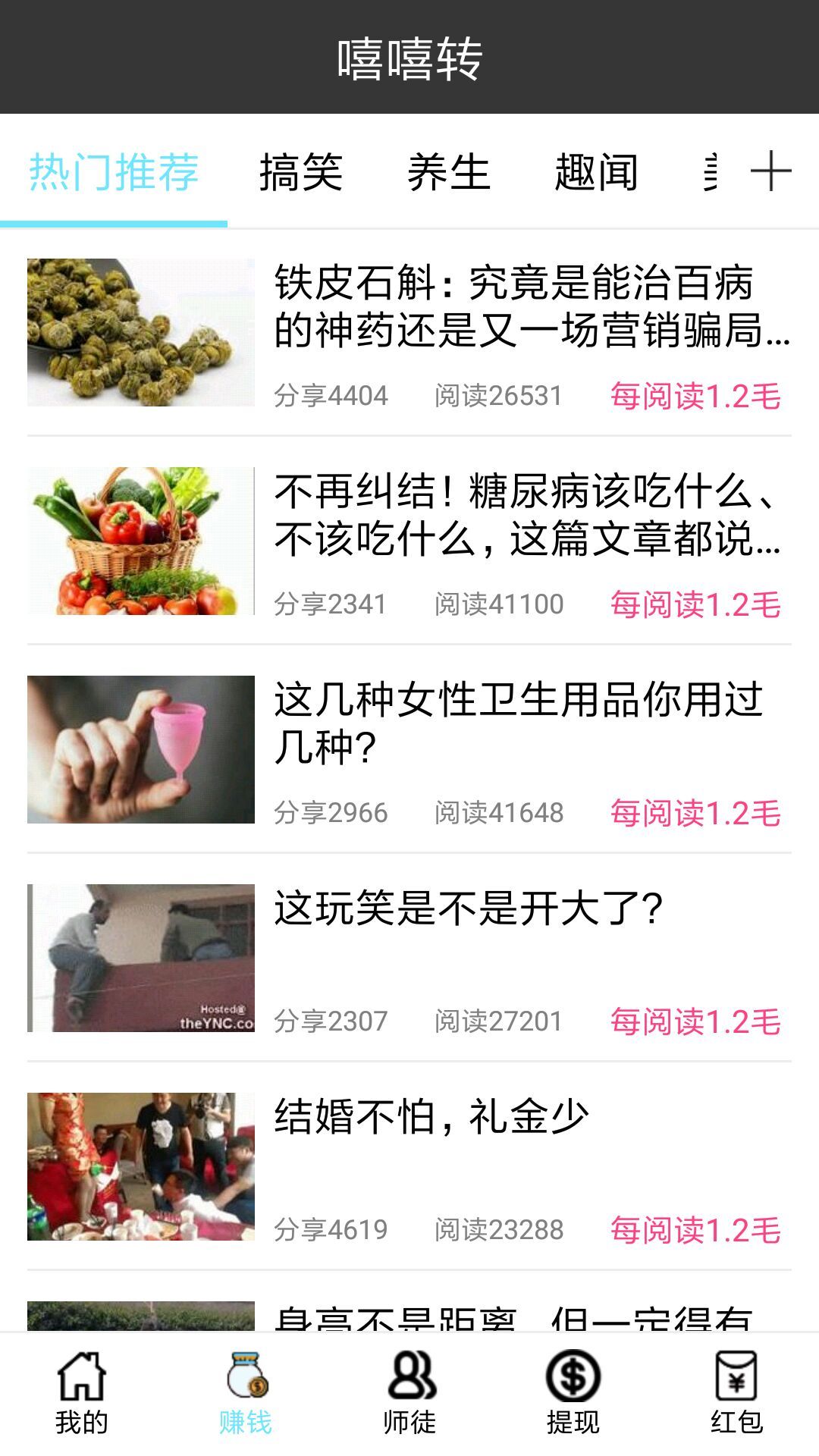Tap the partially visible rightmost channel tab

tap(711, 172)
